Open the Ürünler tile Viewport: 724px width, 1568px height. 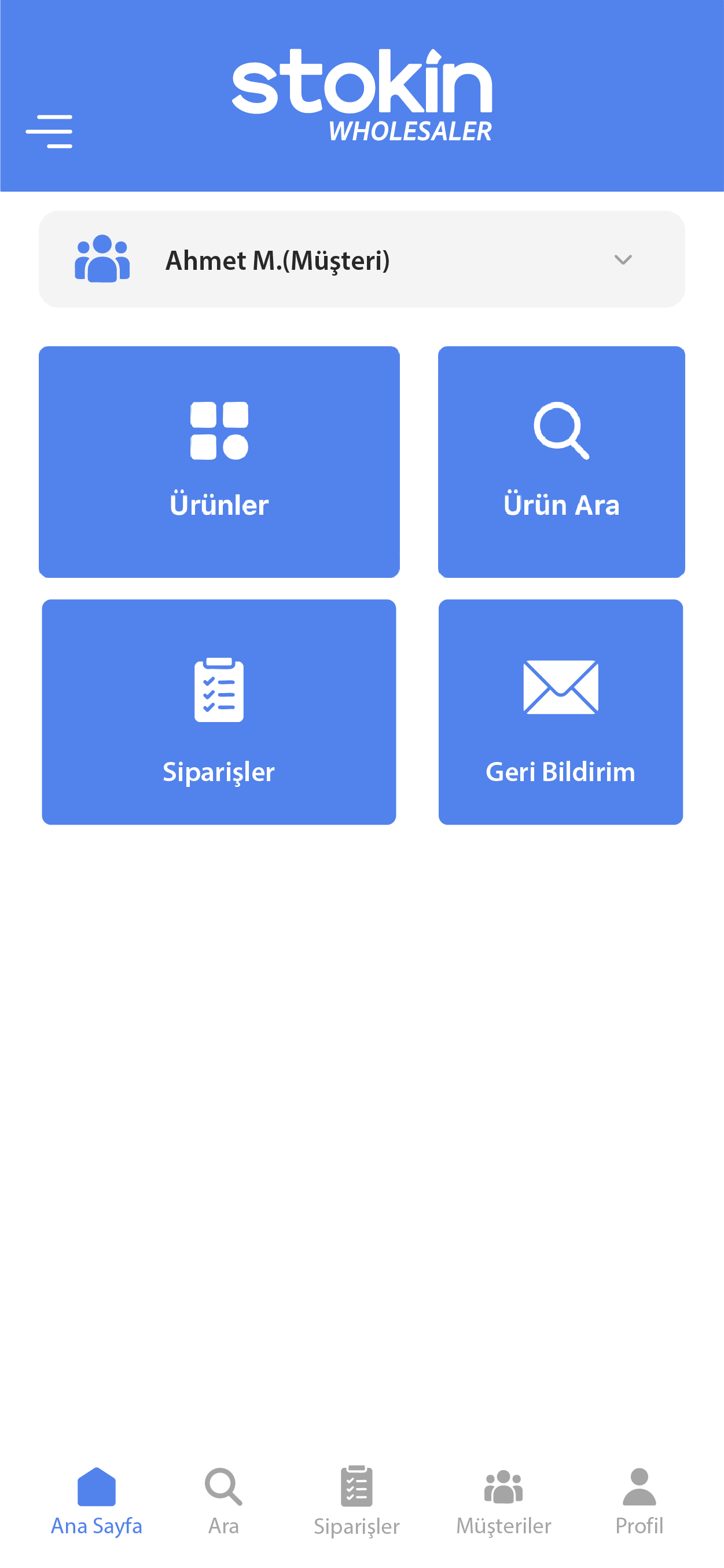(x=219, y=461)
